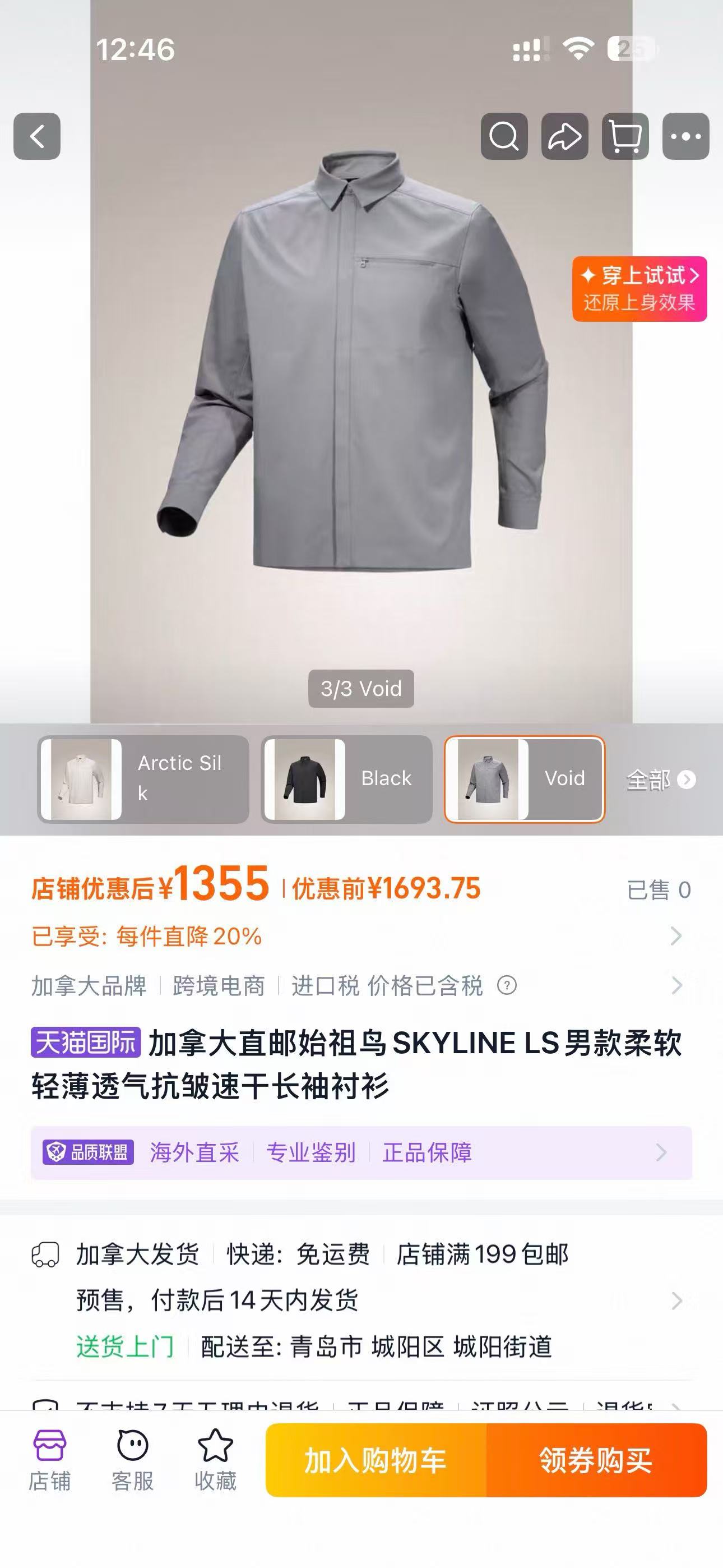
Task: Open shipping and delivery details row
Action: [x=361, y=1300]
